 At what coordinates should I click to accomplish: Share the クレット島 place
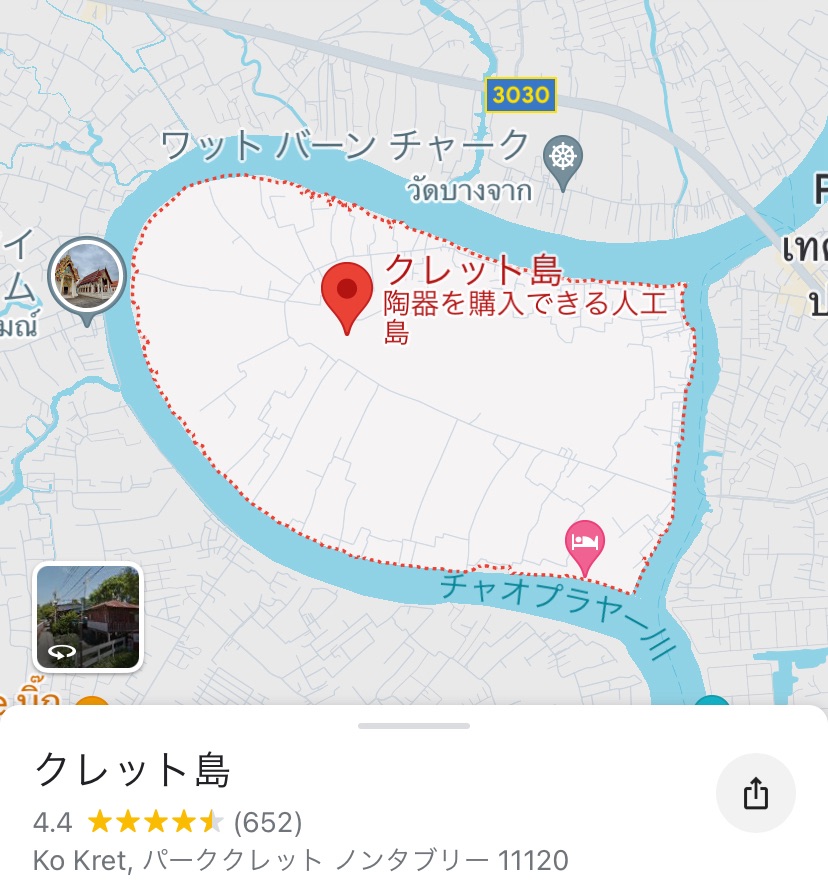click(x=756, y=794)
